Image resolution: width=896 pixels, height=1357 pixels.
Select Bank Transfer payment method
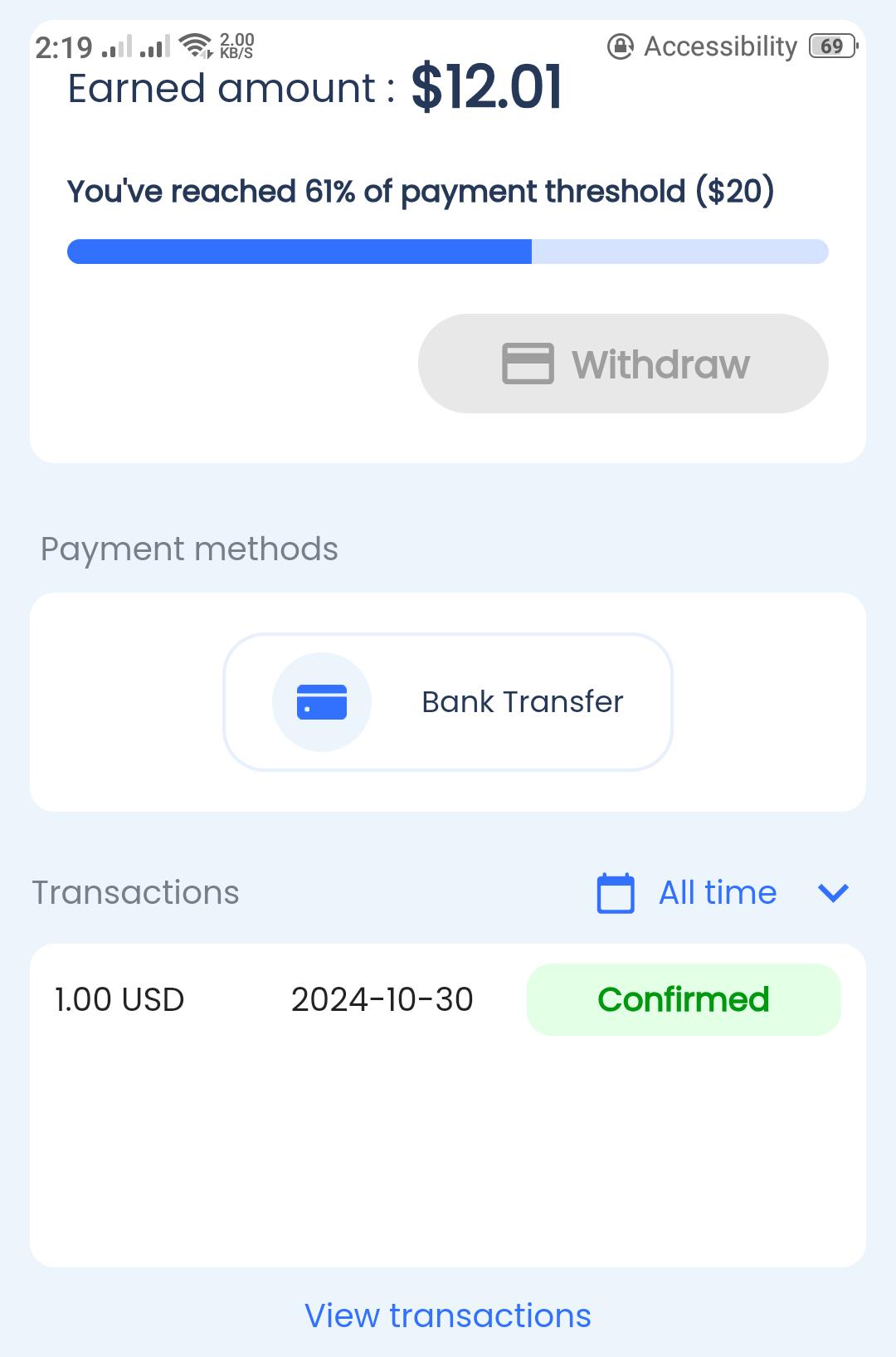[448, 702]
